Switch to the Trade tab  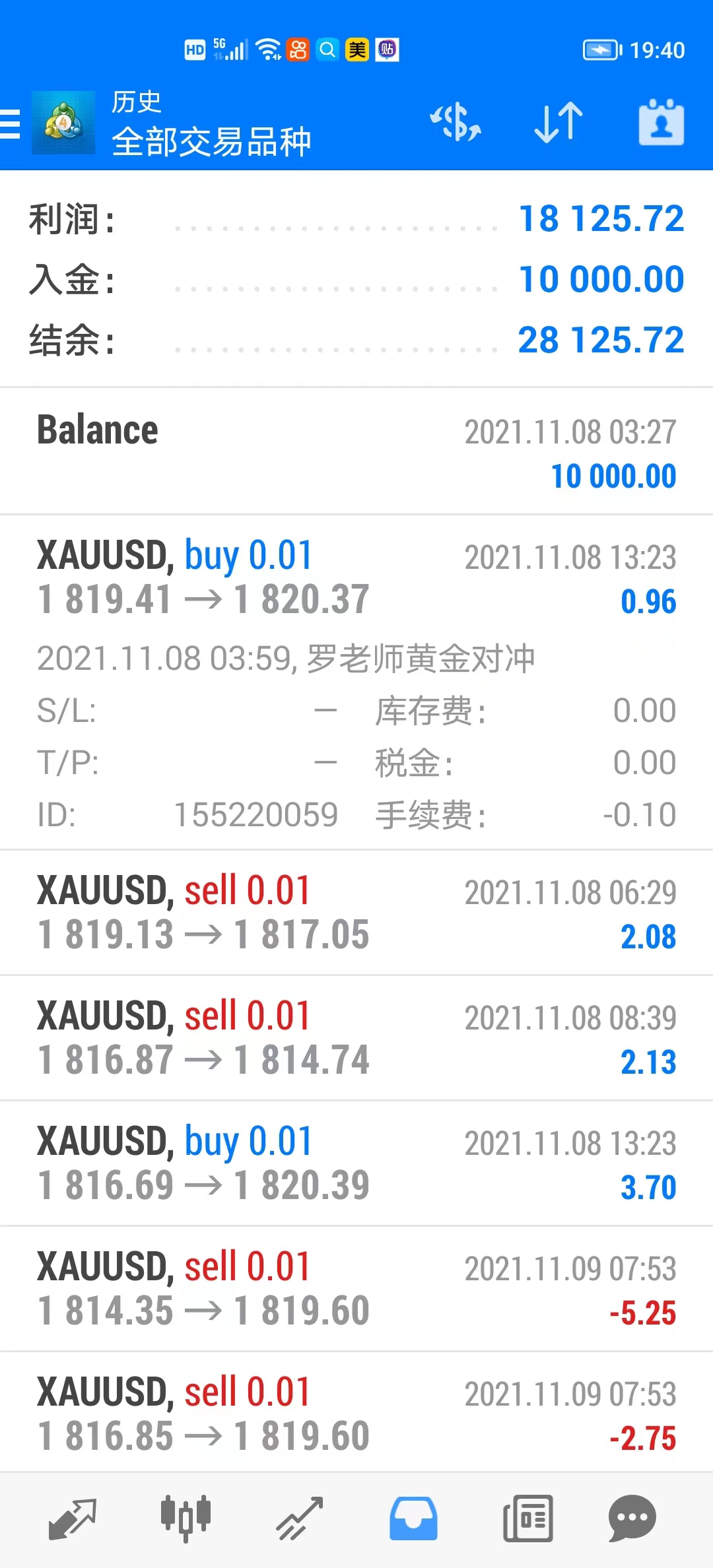click(299, 1518)
